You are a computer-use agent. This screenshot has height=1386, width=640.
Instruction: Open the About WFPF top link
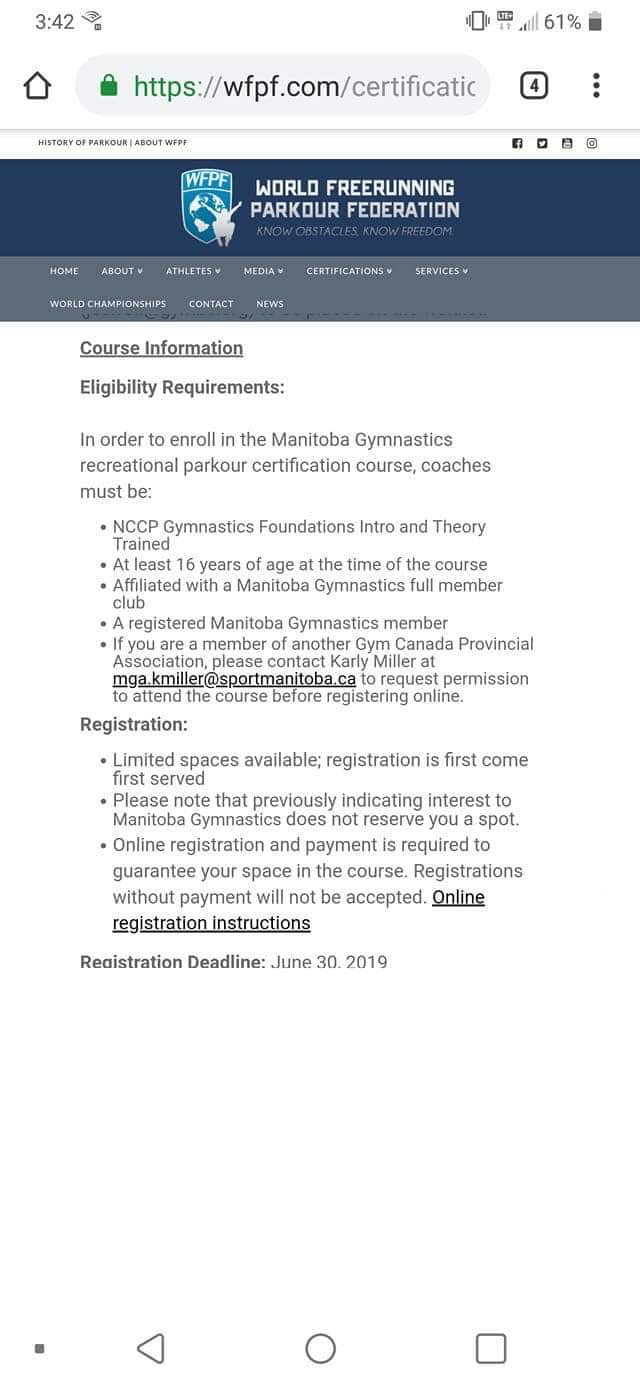tap(161, 143)
